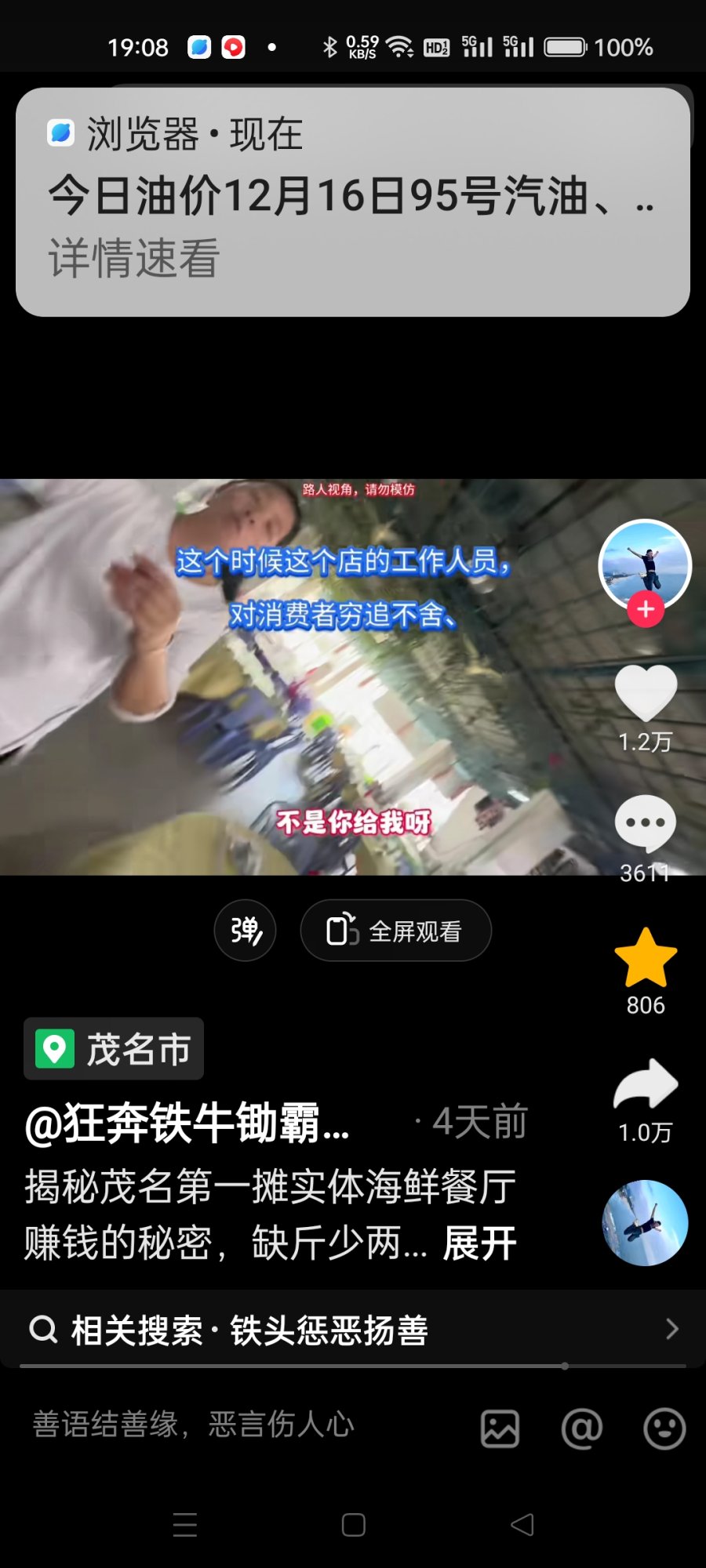
Task: Follow the creator with the red plus button
Action: pyautogui.click(x=646, y=609)
